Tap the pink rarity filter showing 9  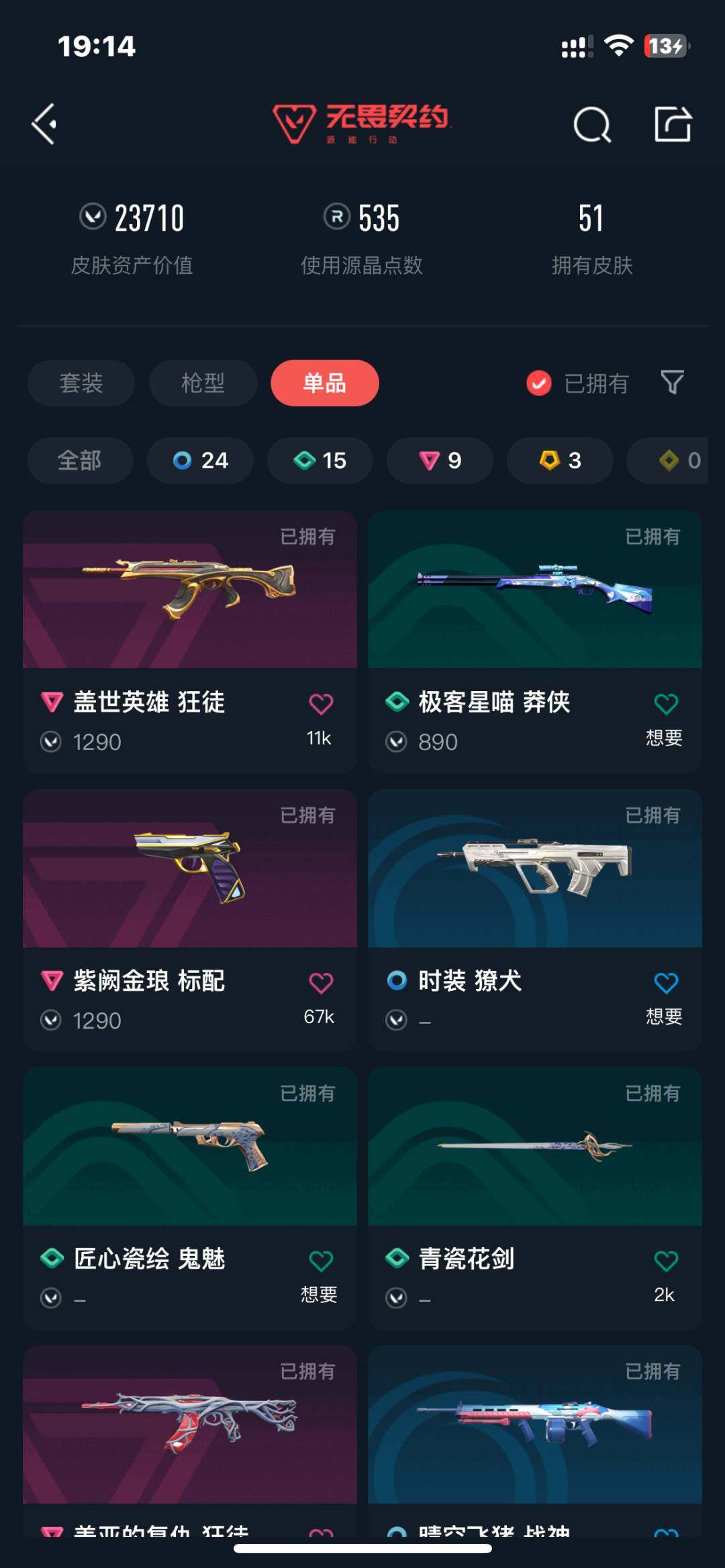tap(439, 460)
